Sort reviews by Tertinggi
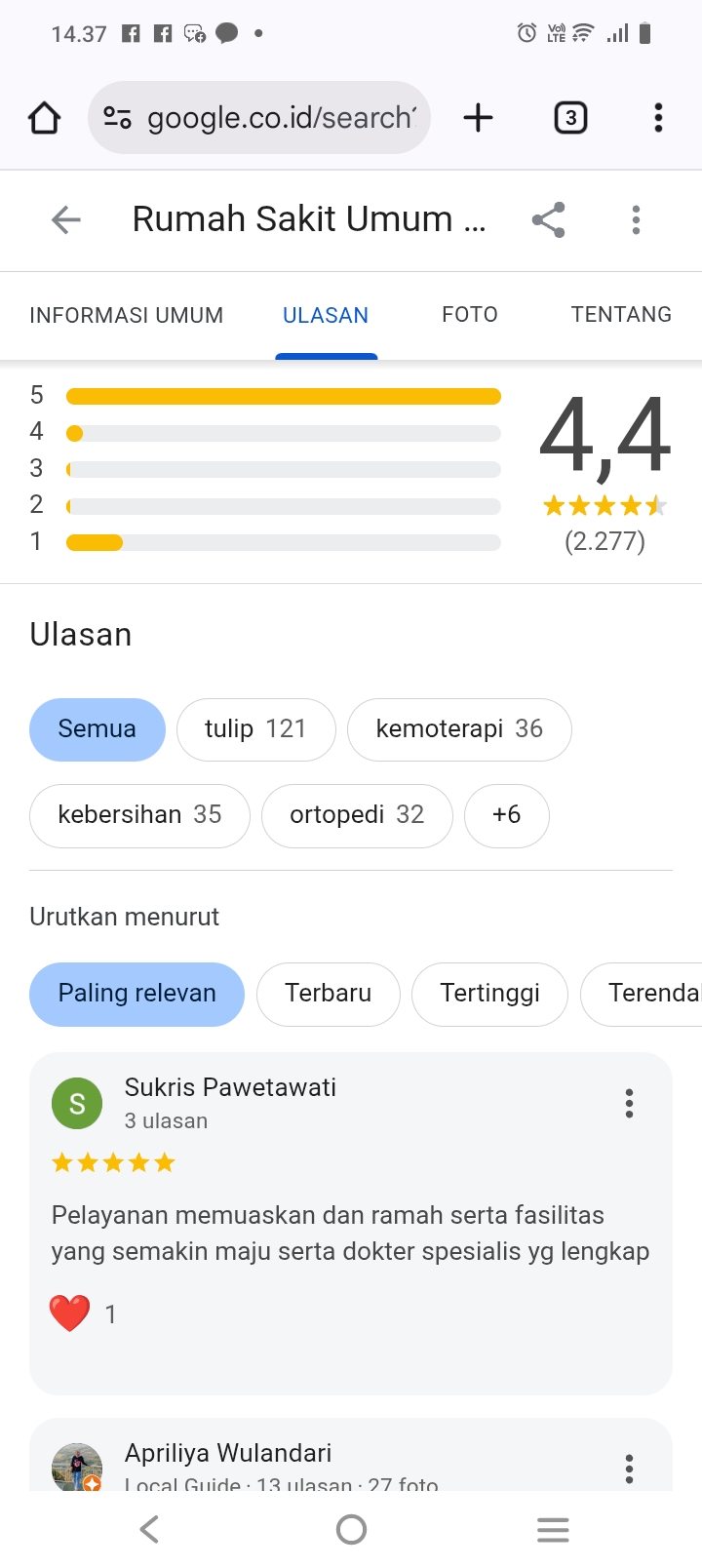 tap(489, 994)
